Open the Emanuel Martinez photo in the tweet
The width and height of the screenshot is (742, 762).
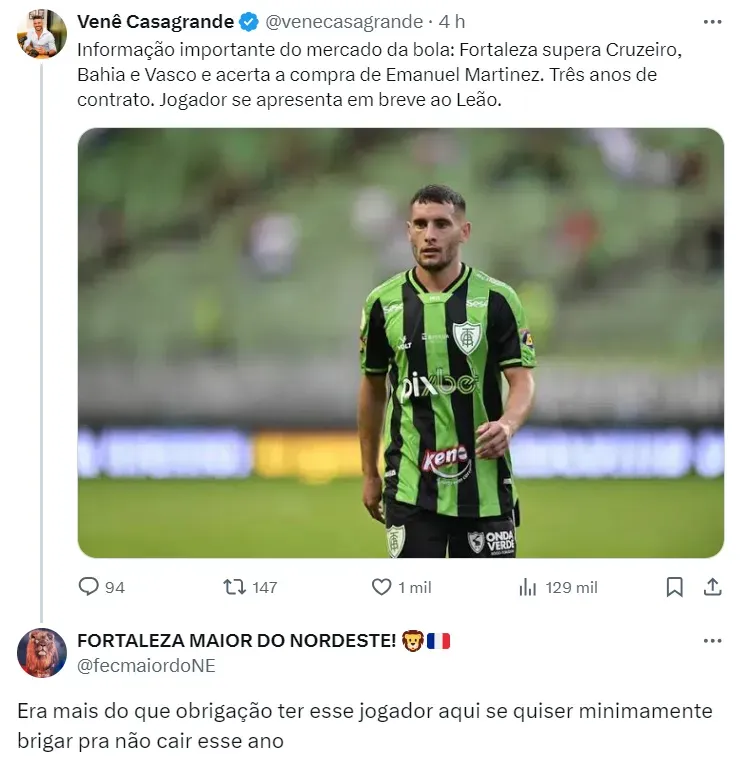point(400,342)
